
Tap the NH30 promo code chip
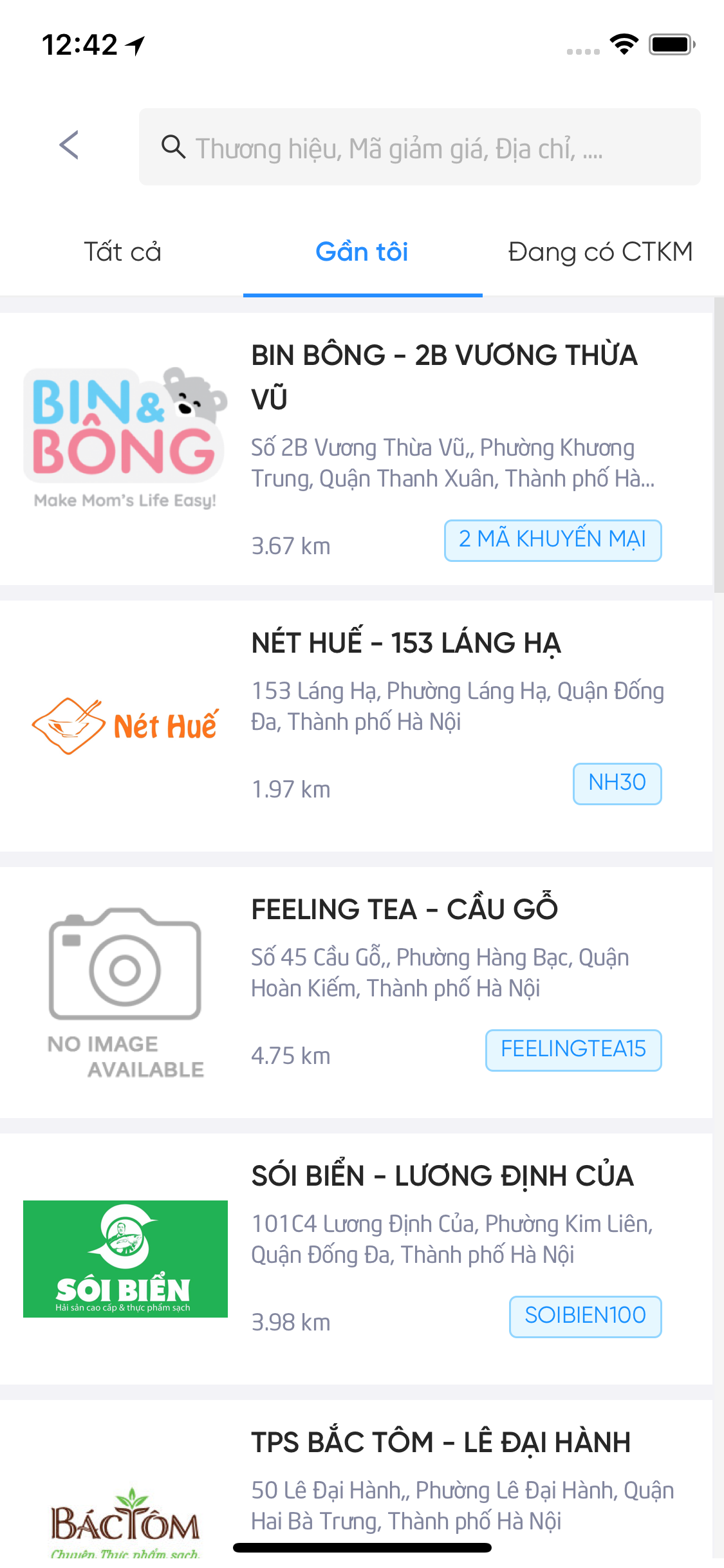617,783
